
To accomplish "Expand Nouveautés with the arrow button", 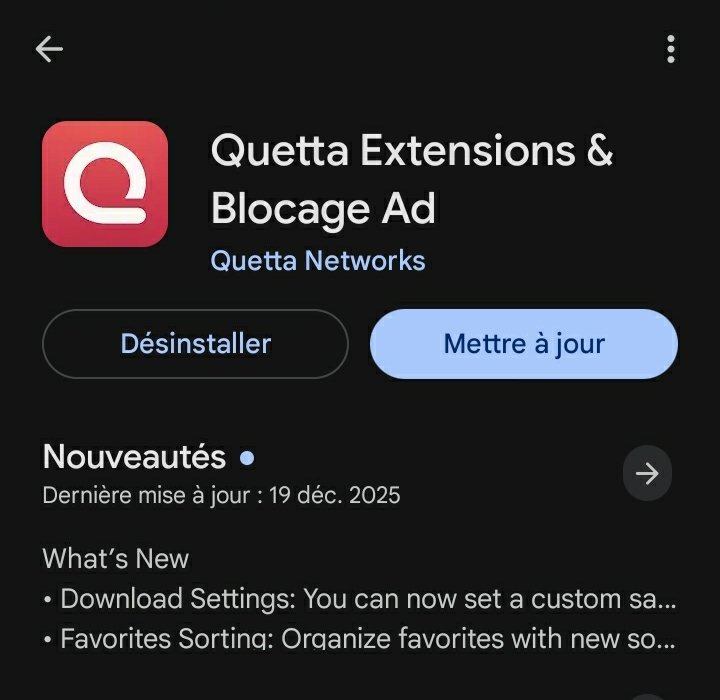I will point(647,474).
